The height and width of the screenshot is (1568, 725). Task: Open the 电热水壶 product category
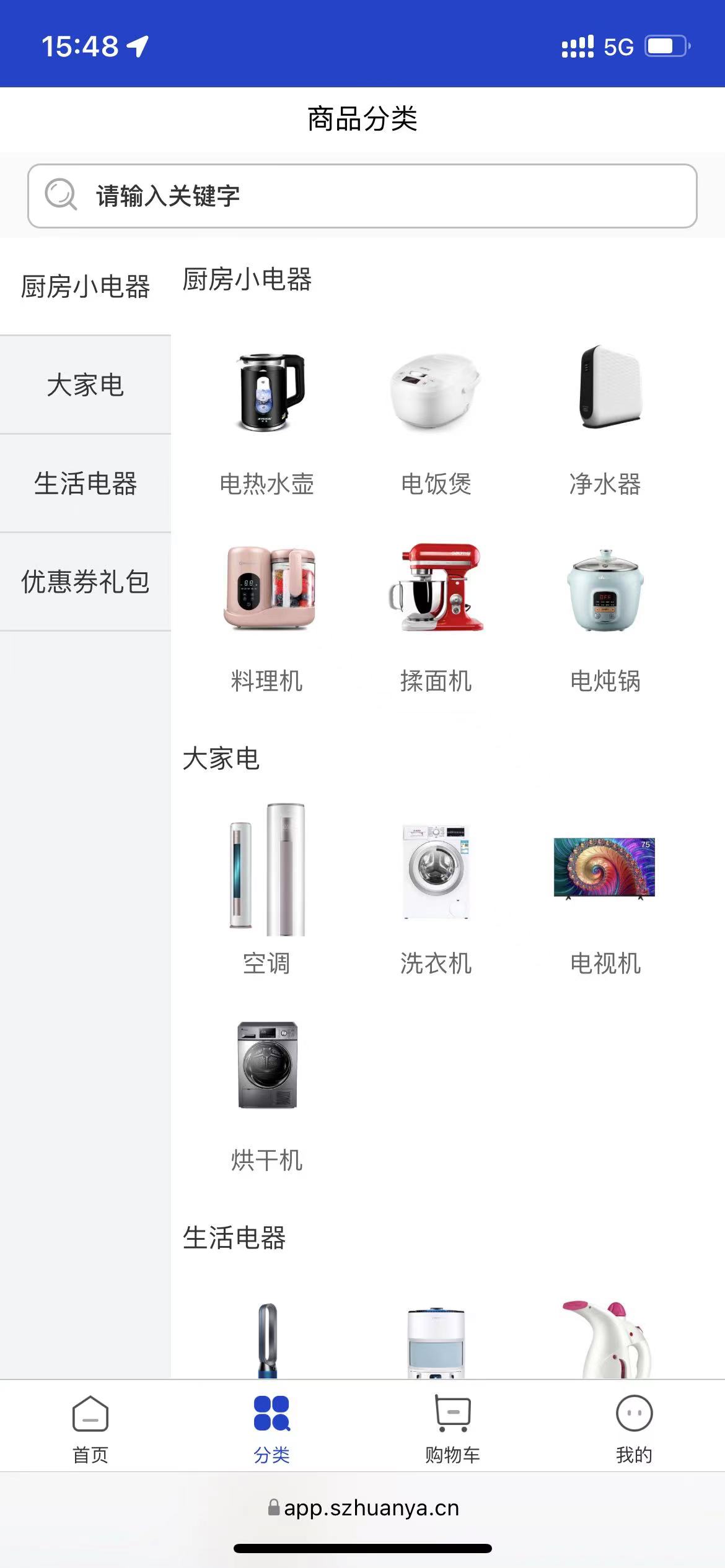tap(267, 421)
